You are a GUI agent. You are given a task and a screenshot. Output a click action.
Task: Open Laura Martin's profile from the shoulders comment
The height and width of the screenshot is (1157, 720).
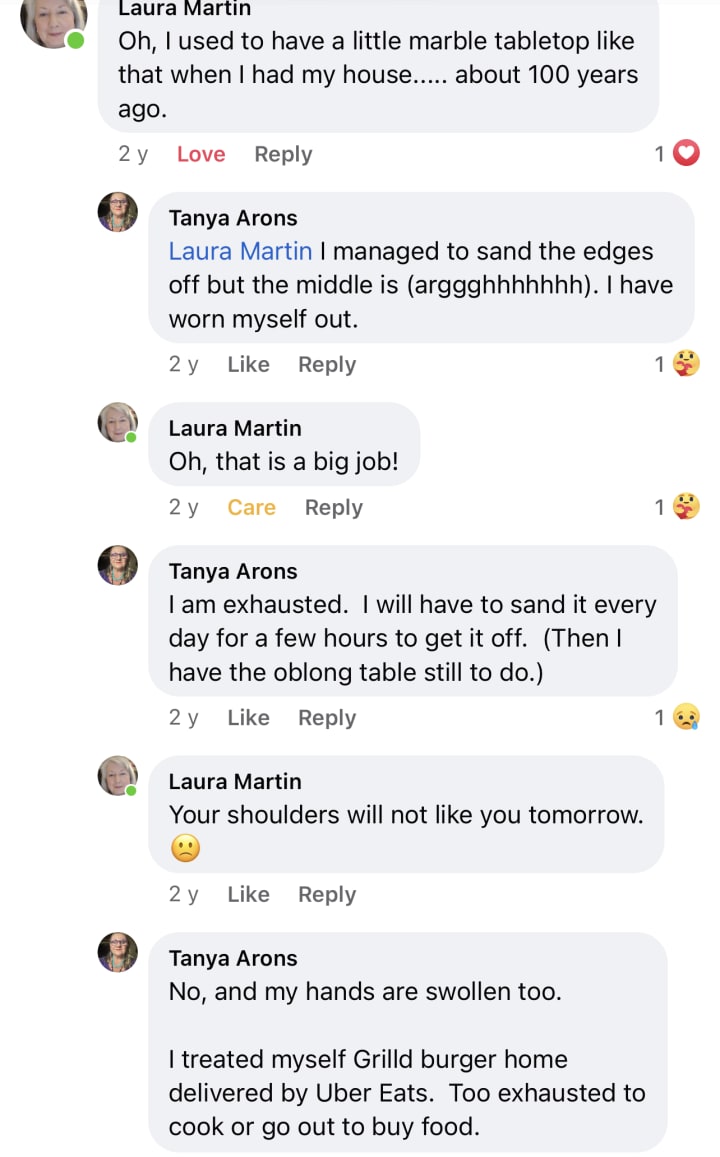pos(235,781)
